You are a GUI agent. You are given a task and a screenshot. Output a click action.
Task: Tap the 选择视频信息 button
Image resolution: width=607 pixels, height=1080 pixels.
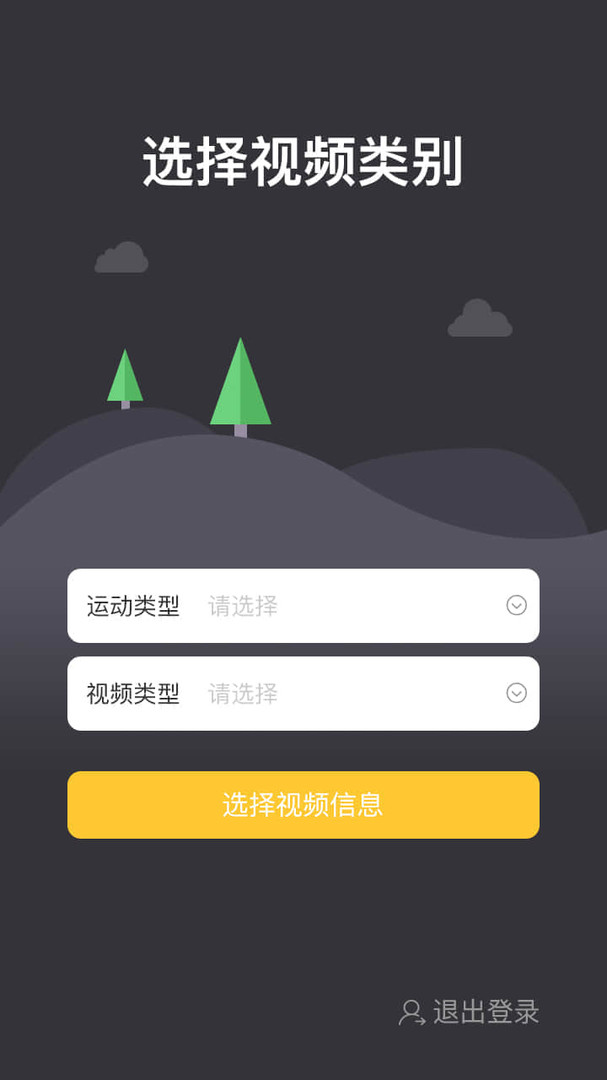pyautogui.click(x=303, y=805)
